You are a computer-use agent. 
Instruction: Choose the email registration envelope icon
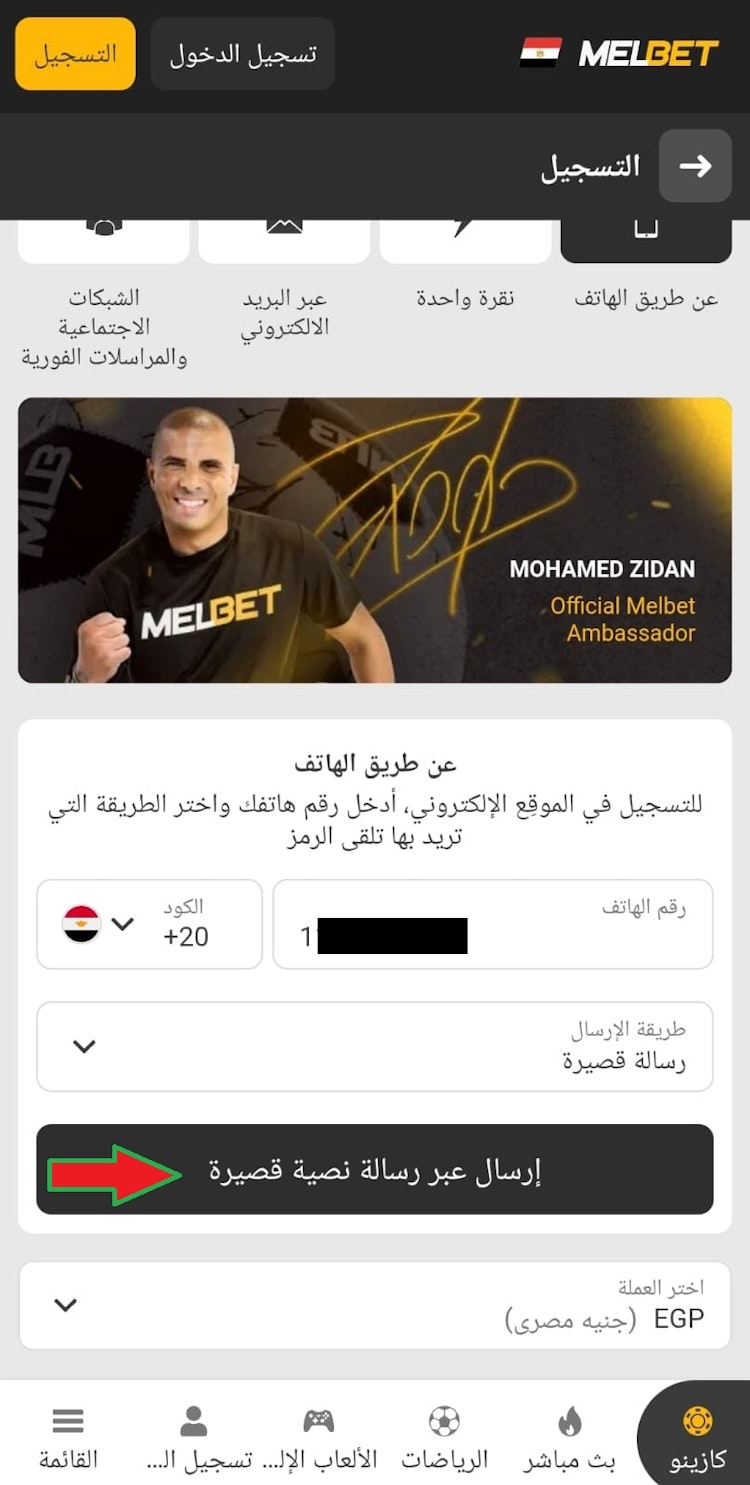[284, 228]
